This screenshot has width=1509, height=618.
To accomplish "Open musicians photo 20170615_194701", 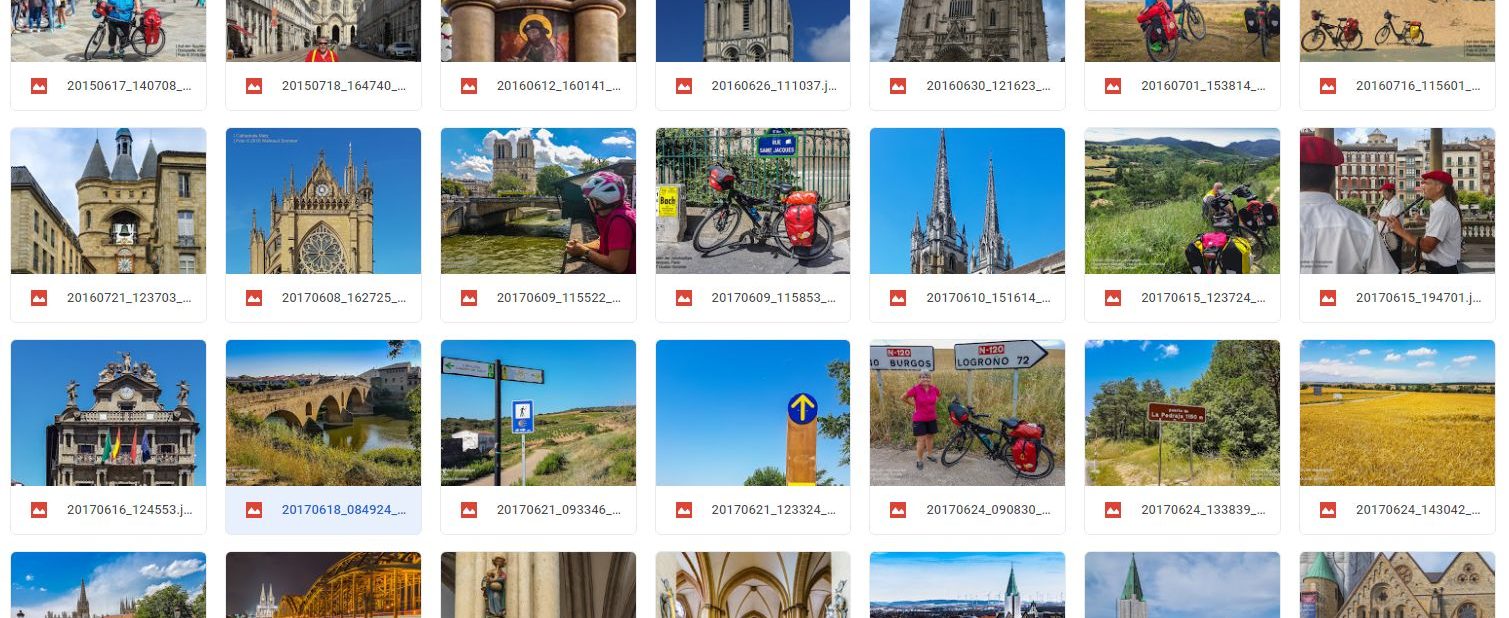I will (1397, 201).
